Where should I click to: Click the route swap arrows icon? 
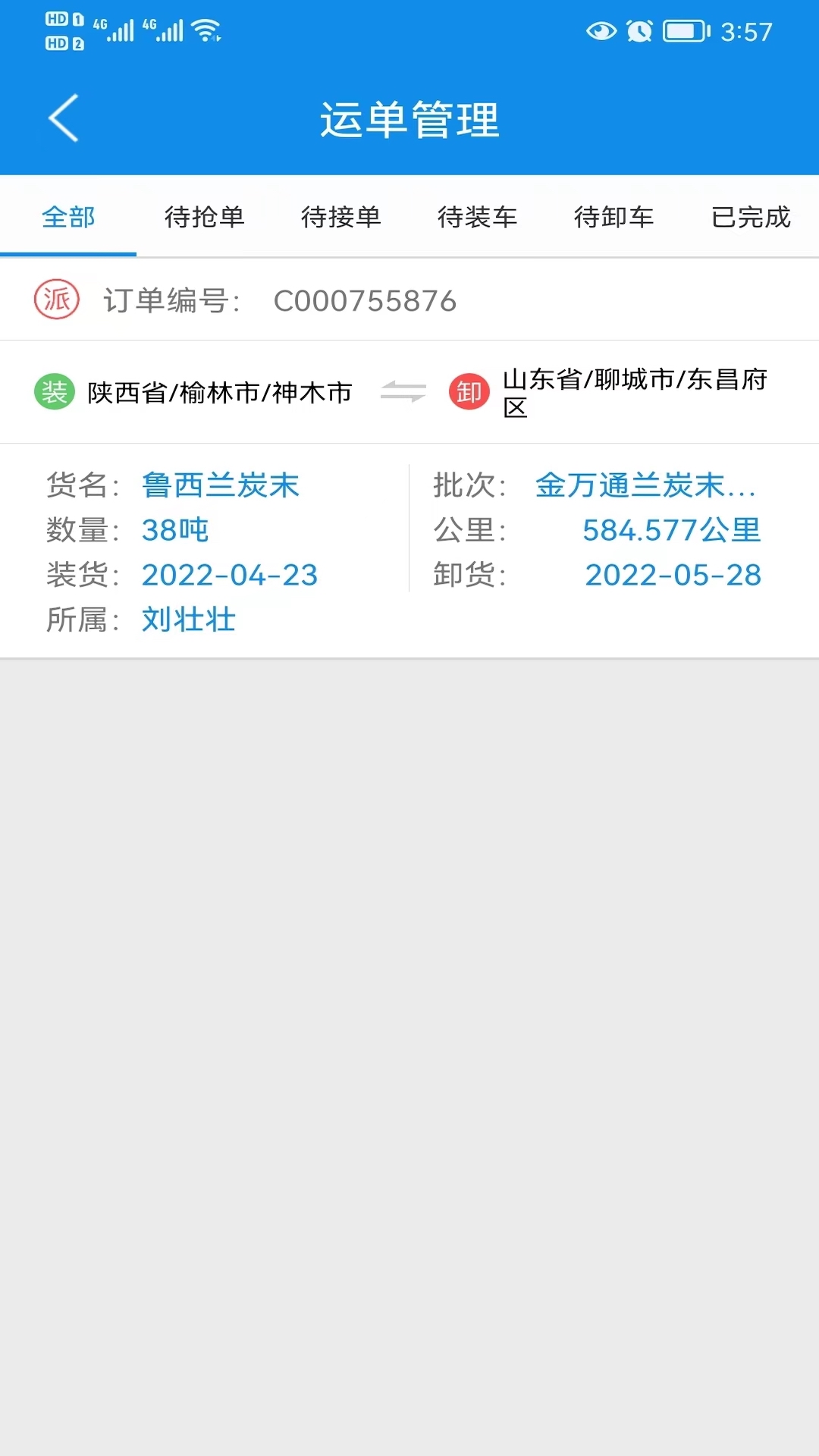coord(403,393)
